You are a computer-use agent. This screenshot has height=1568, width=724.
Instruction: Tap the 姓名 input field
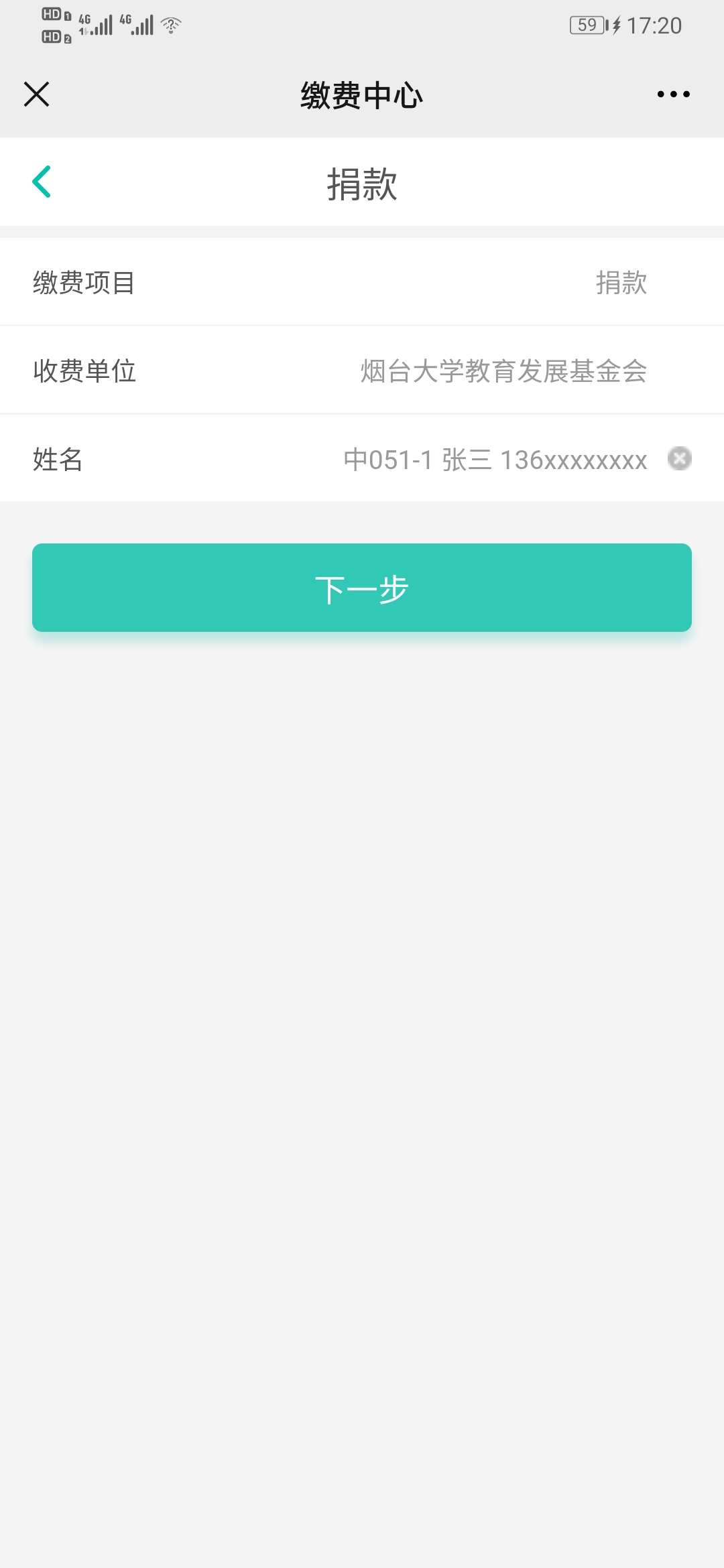point(495,460)
